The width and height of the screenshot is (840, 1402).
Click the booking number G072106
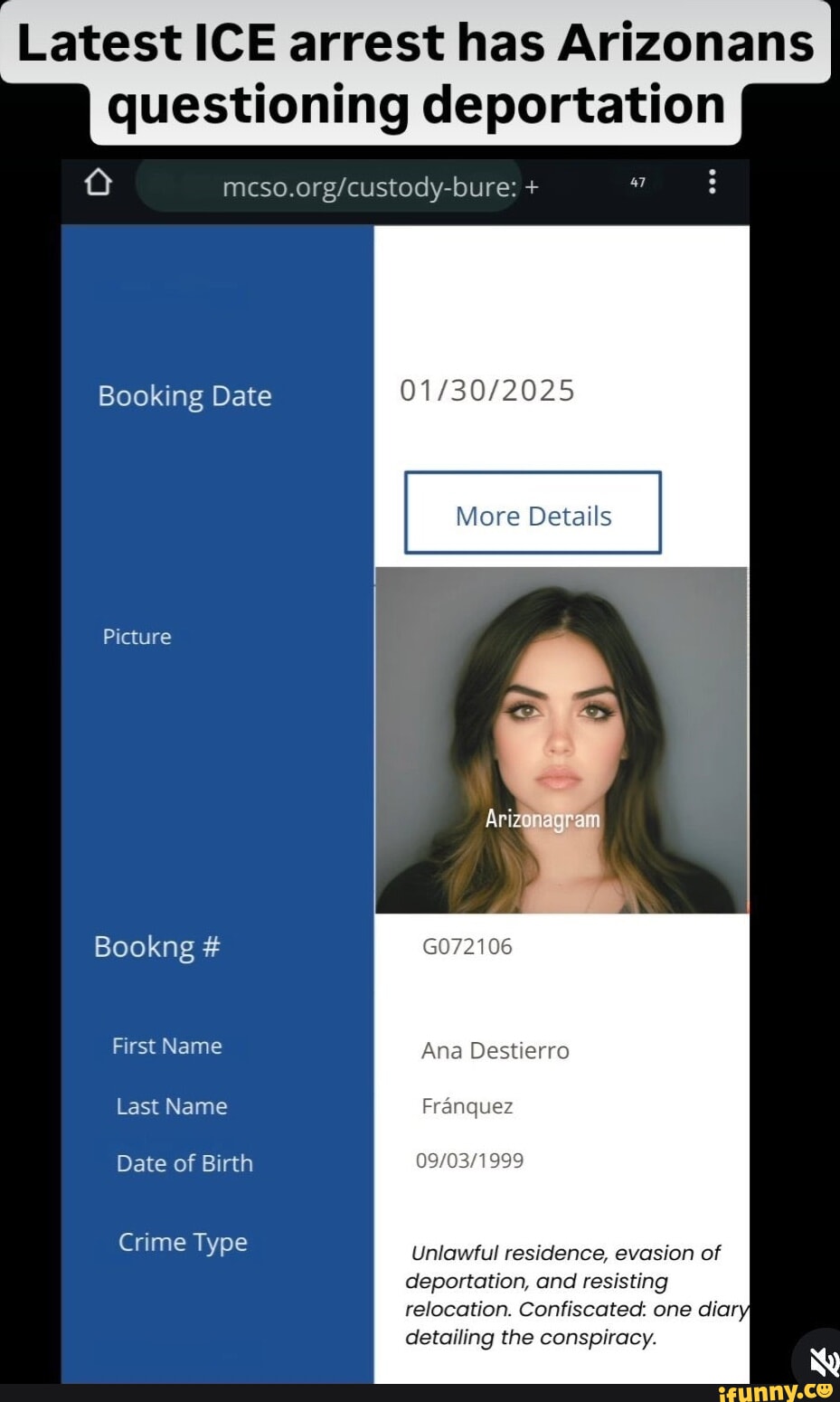467,946
